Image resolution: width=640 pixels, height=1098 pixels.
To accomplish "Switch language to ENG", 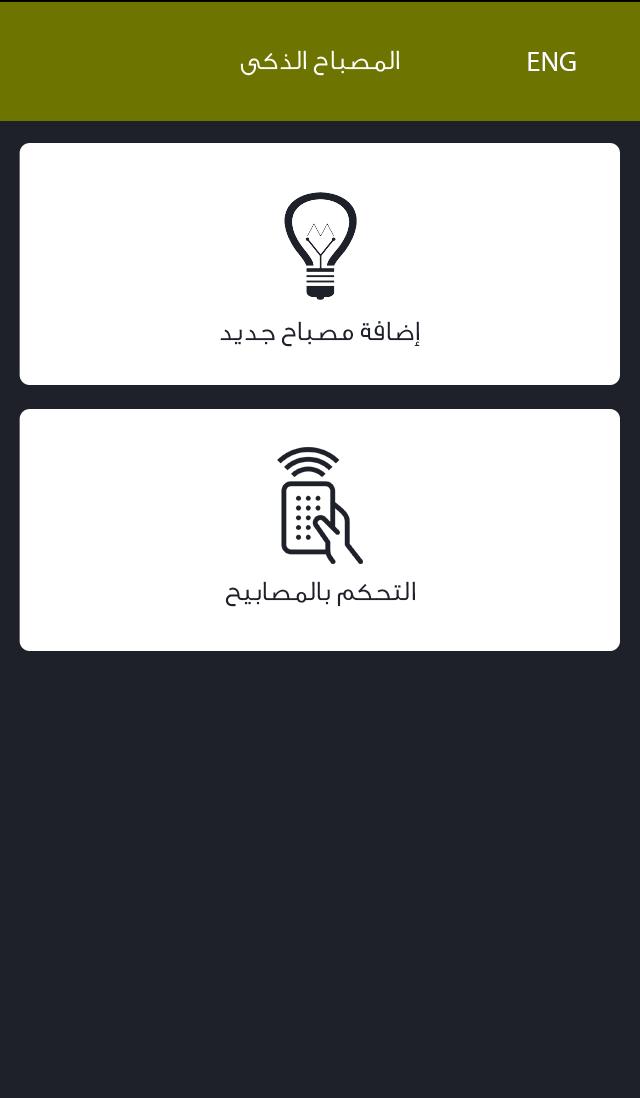I will tap(551, 62).
